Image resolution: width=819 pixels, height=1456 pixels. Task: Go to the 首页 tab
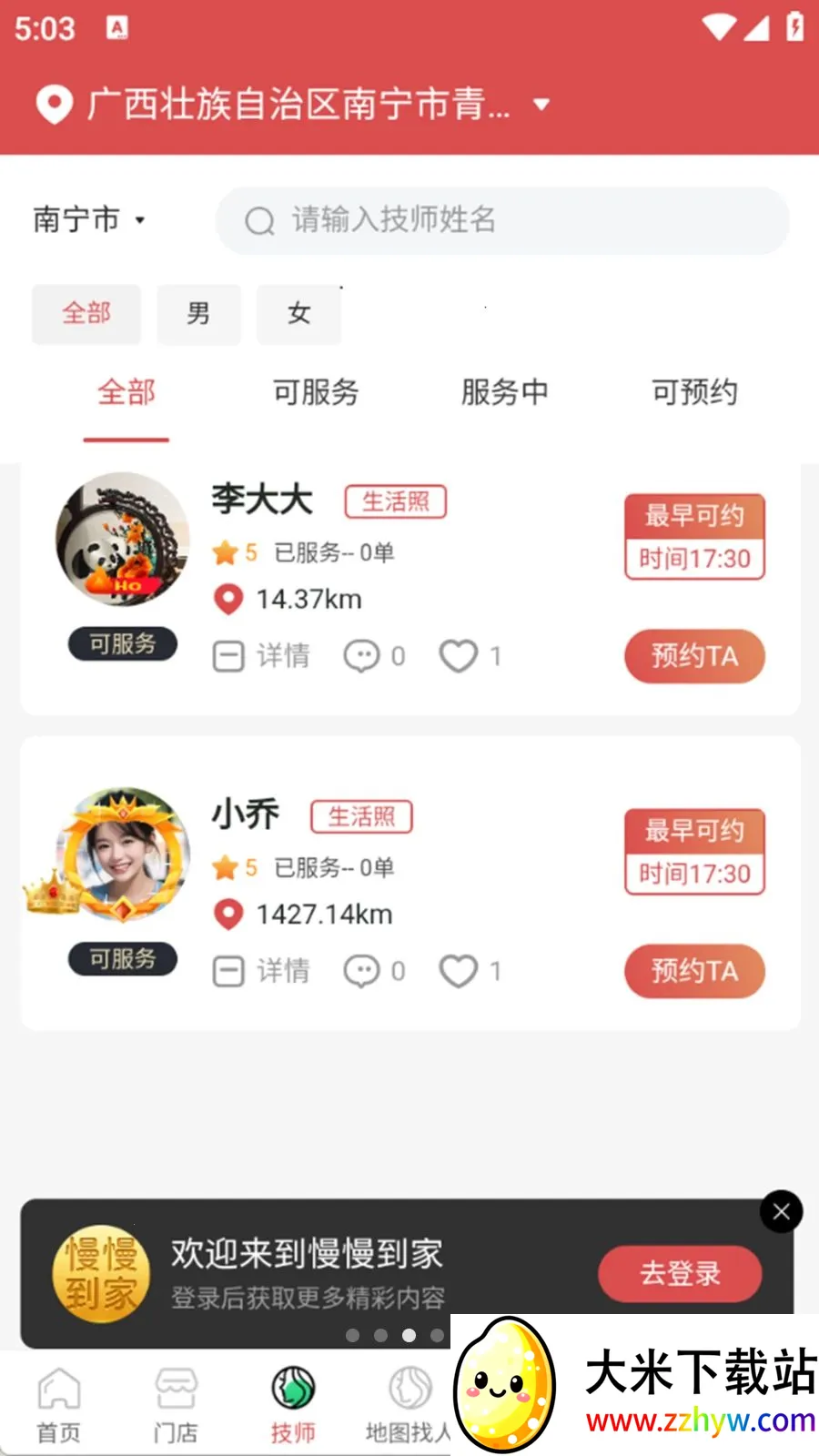59,1405
